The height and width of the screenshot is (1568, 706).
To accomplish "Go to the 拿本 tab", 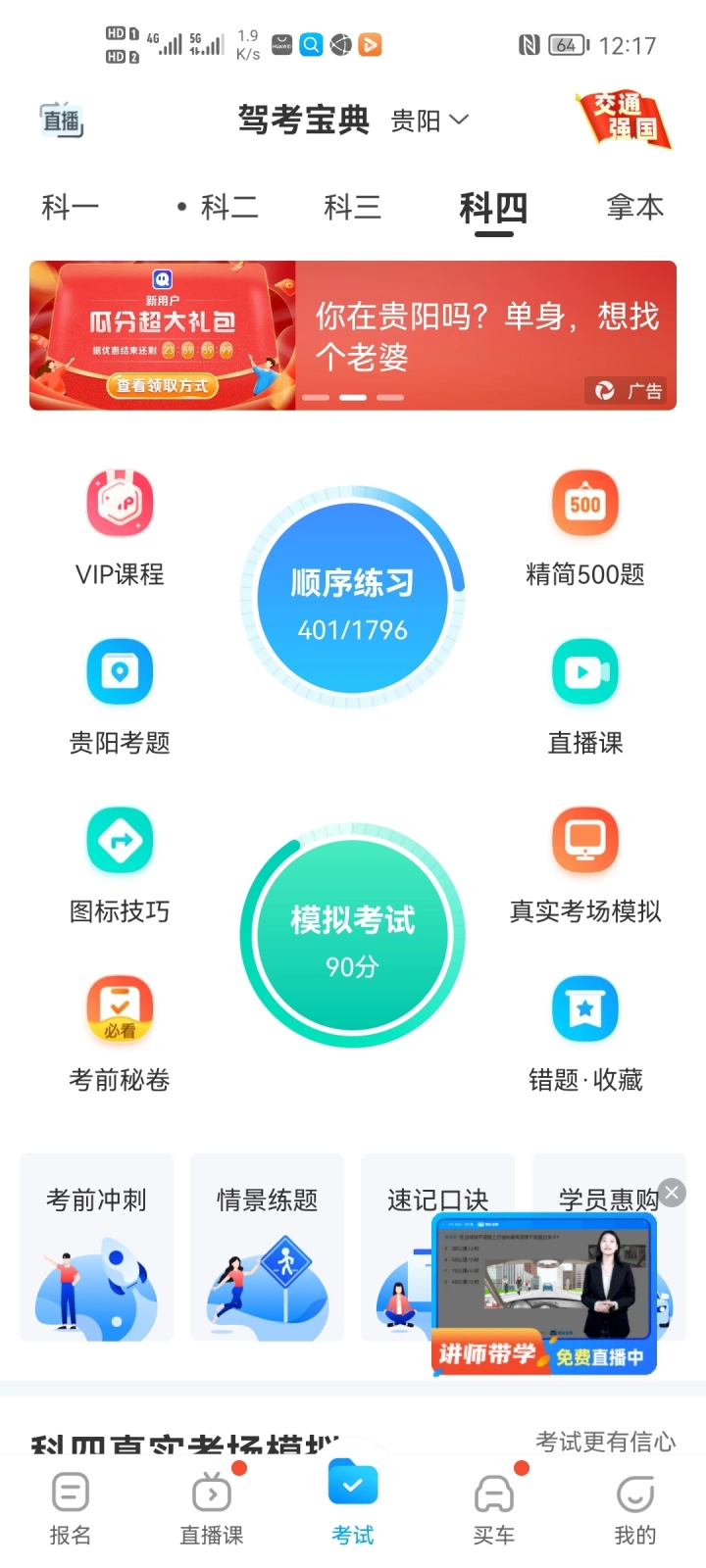I will 635,208.
